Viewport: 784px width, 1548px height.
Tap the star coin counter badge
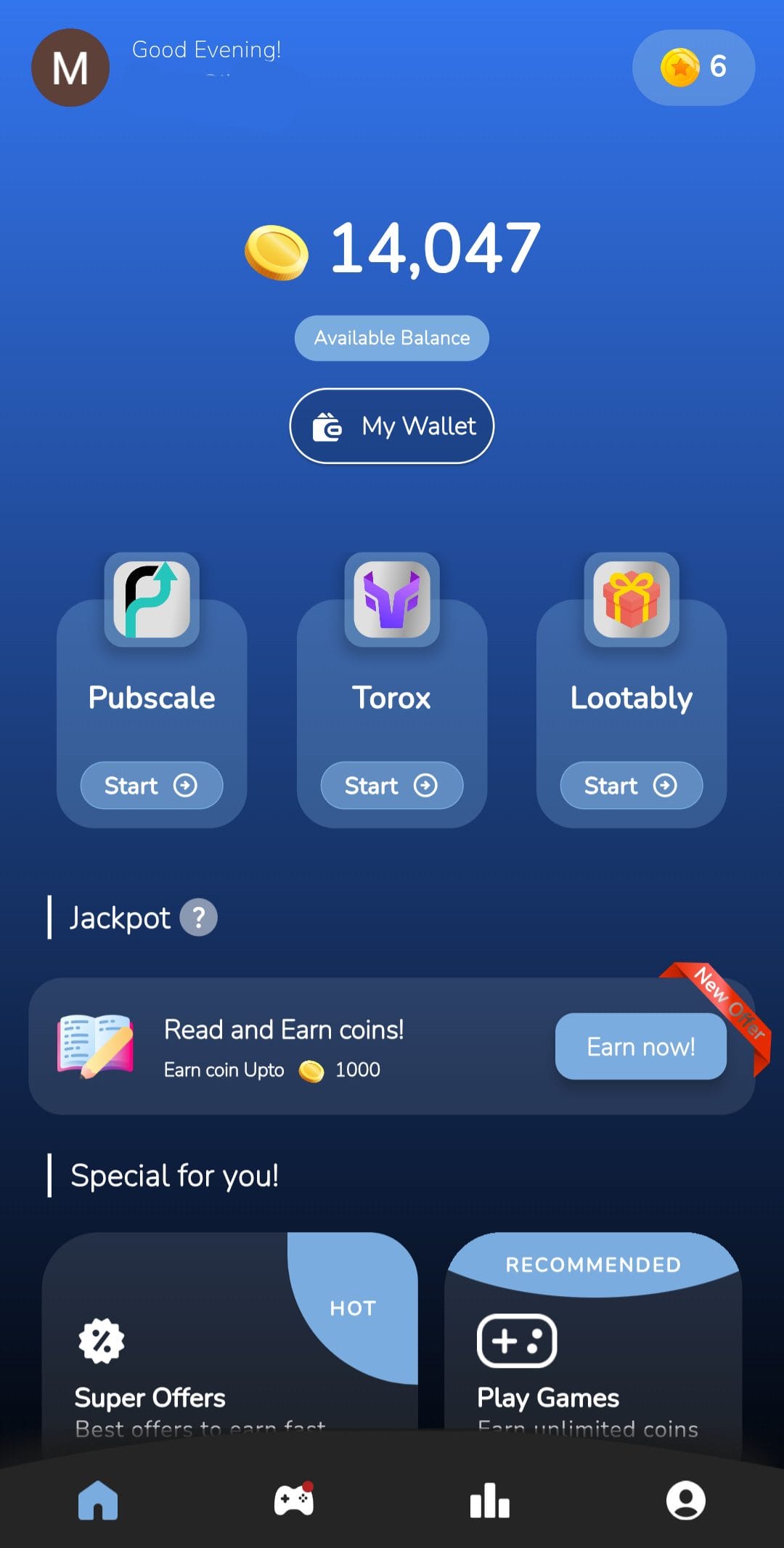(x=693, y=68)
